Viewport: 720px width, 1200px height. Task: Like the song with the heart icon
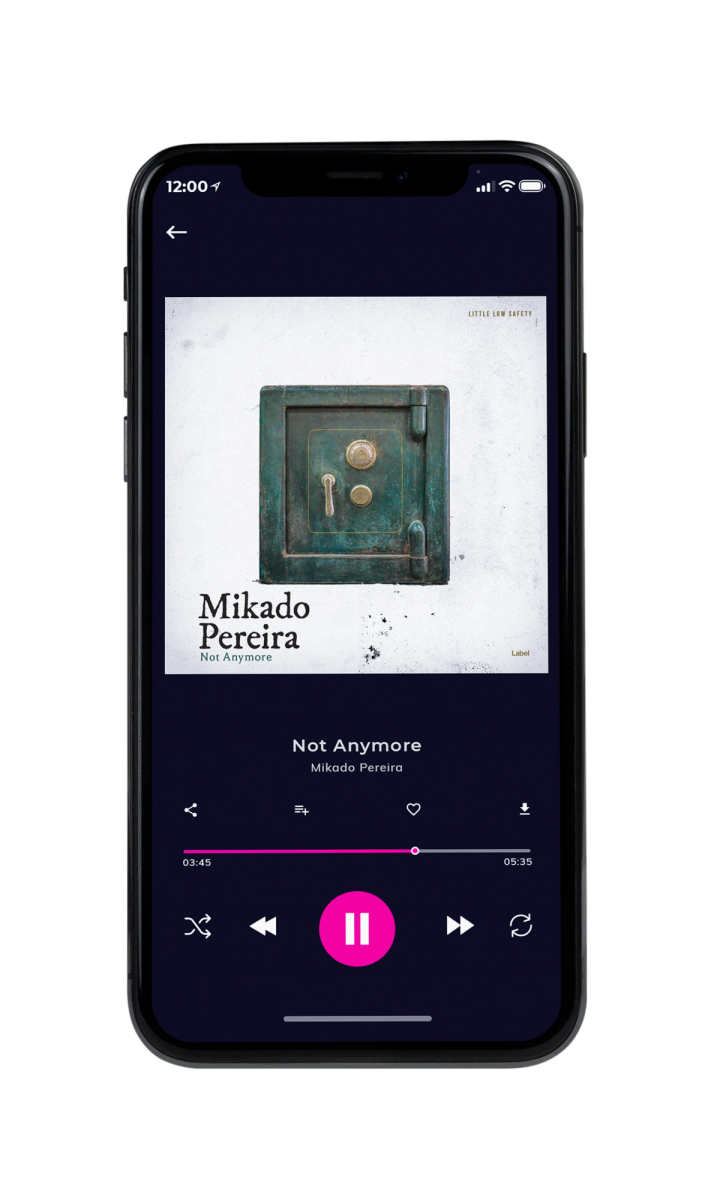click(413, 810)
